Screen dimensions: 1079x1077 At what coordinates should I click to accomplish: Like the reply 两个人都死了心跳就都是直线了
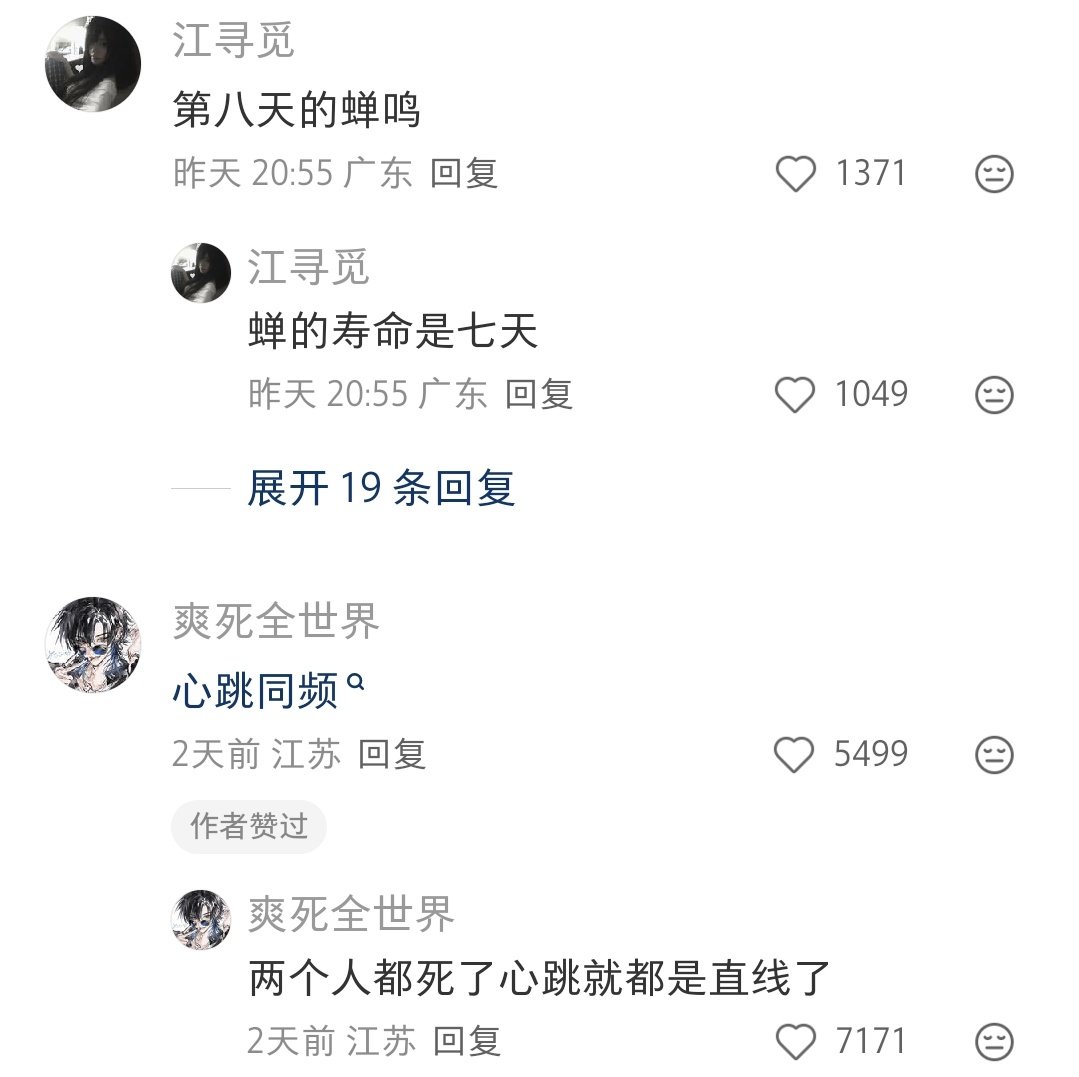[796, 1042]
